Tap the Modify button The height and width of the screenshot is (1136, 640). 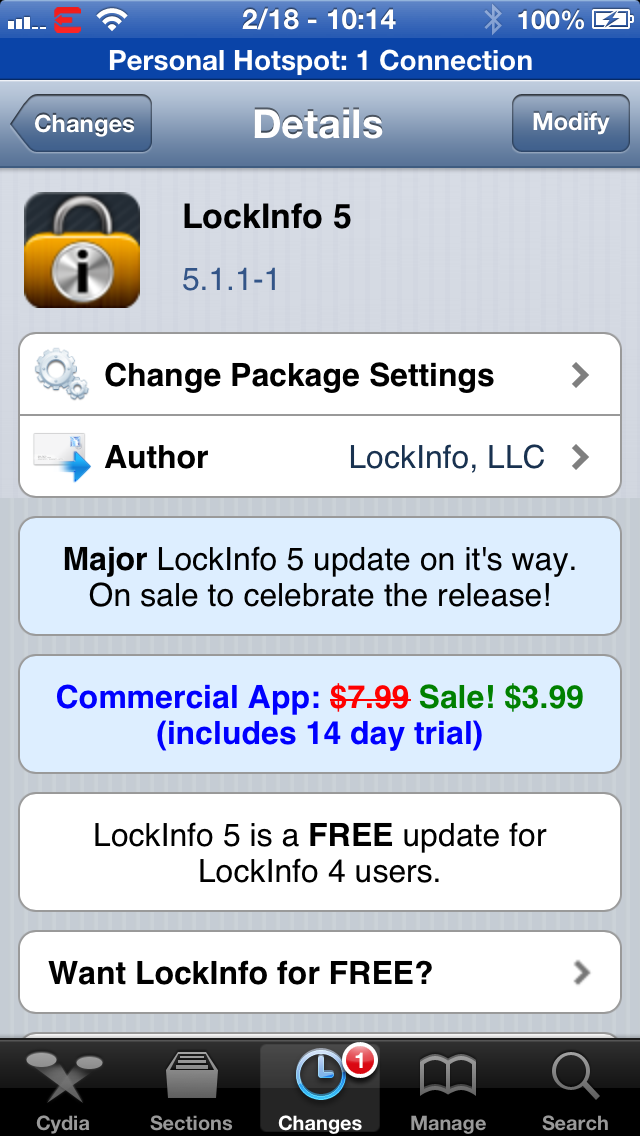pyautogui.click(x=570, y=123)
